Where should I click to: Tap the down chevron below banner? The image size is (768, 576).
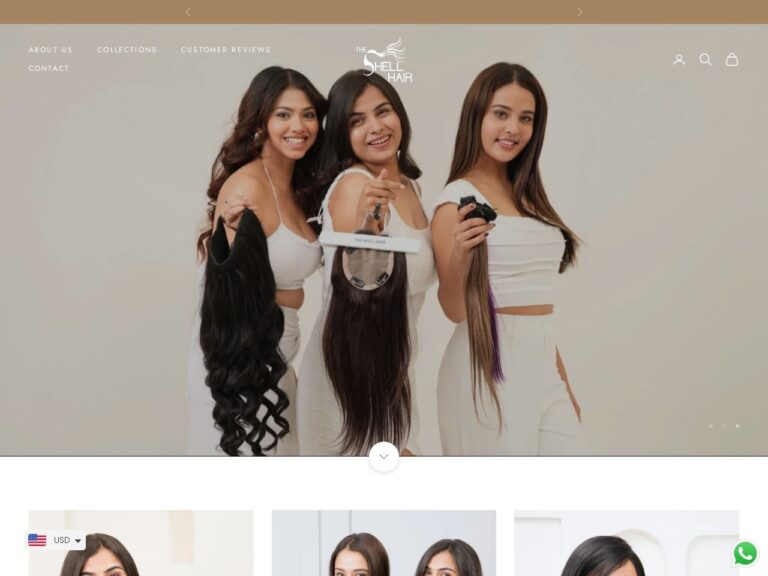click(384, 457)
